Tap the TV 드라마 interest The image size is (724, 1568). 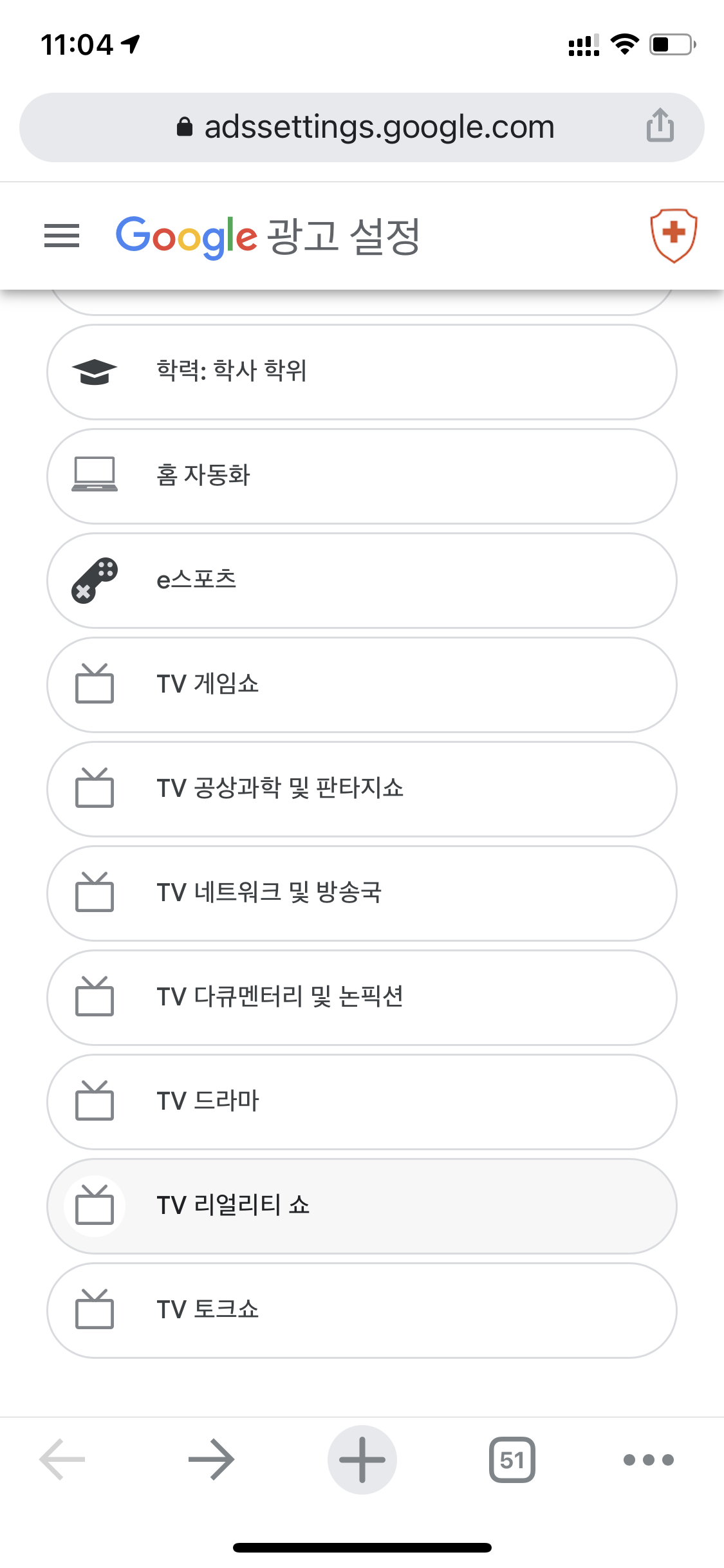point(362,1102)
